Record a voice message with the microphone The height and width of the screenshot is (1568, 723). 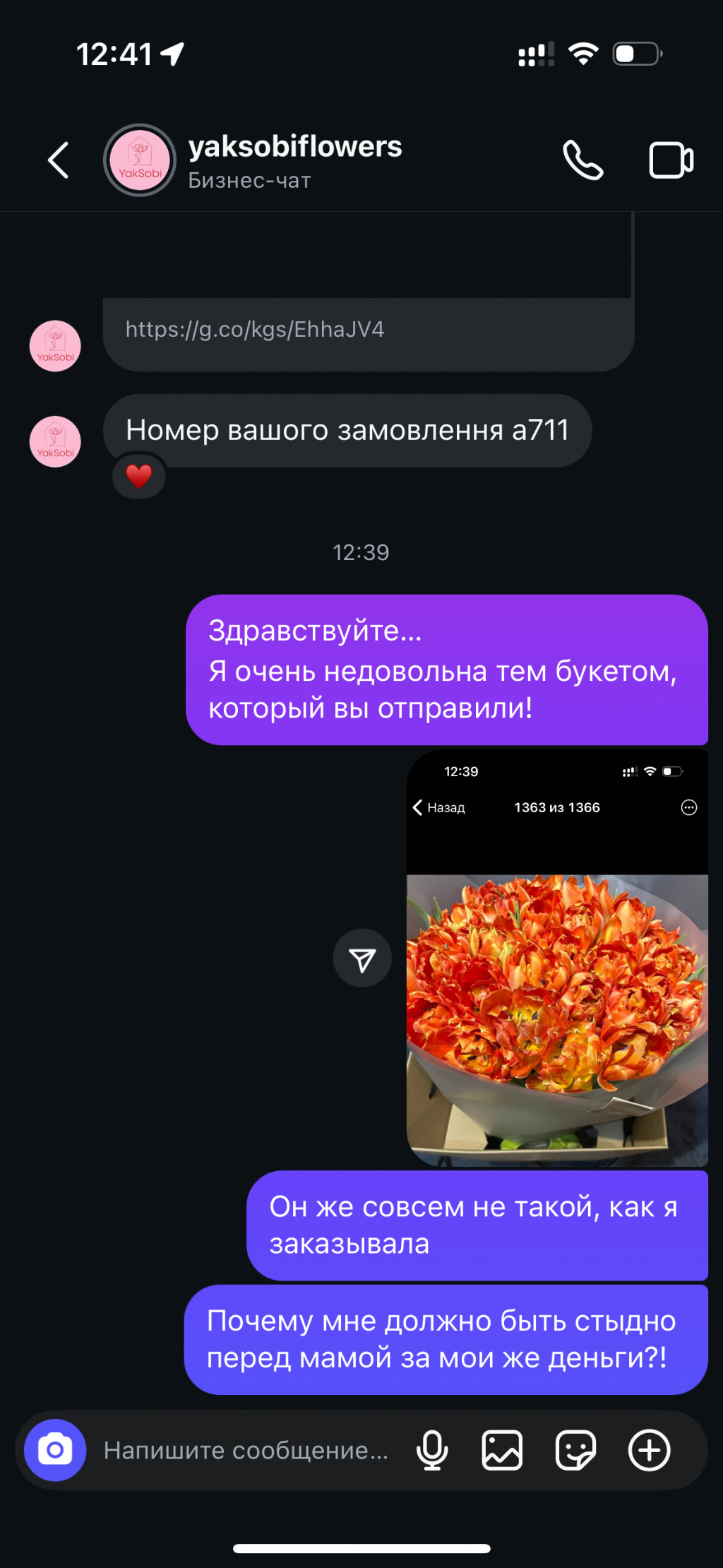pyautogui.click(x=432, y=1451)
